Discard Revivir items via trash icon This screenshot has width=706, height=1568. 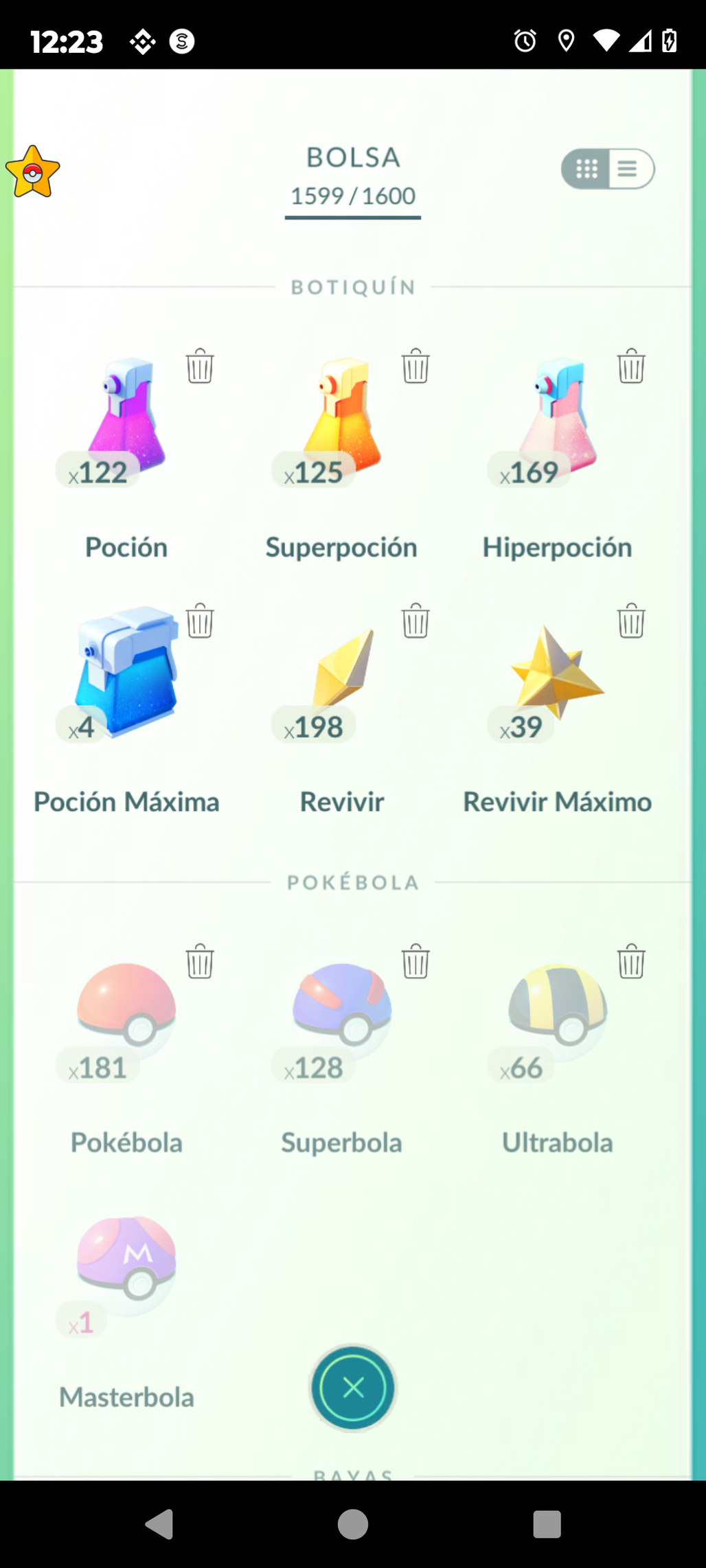[415, 621]
